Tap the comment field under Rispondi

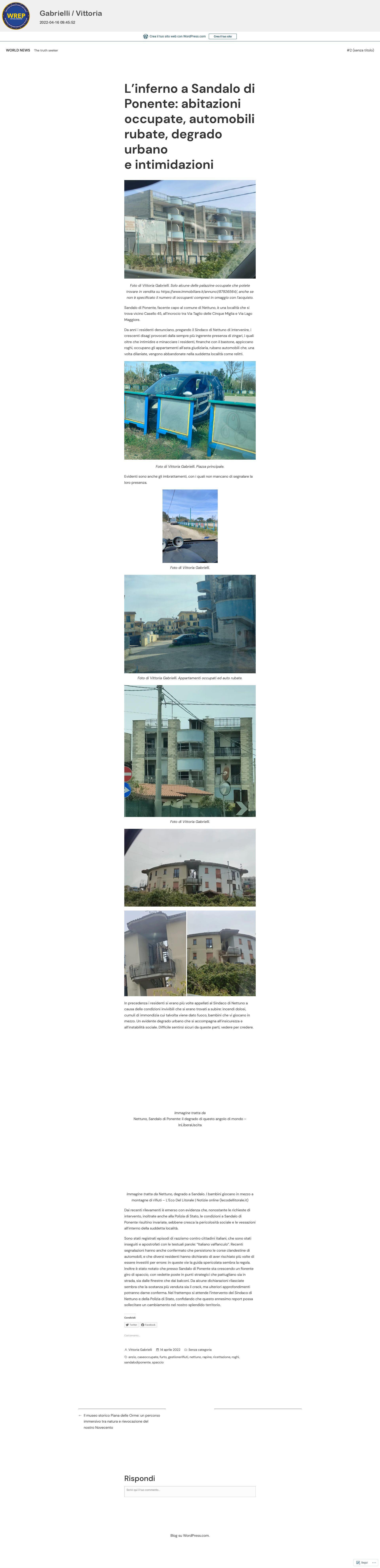189,1491
